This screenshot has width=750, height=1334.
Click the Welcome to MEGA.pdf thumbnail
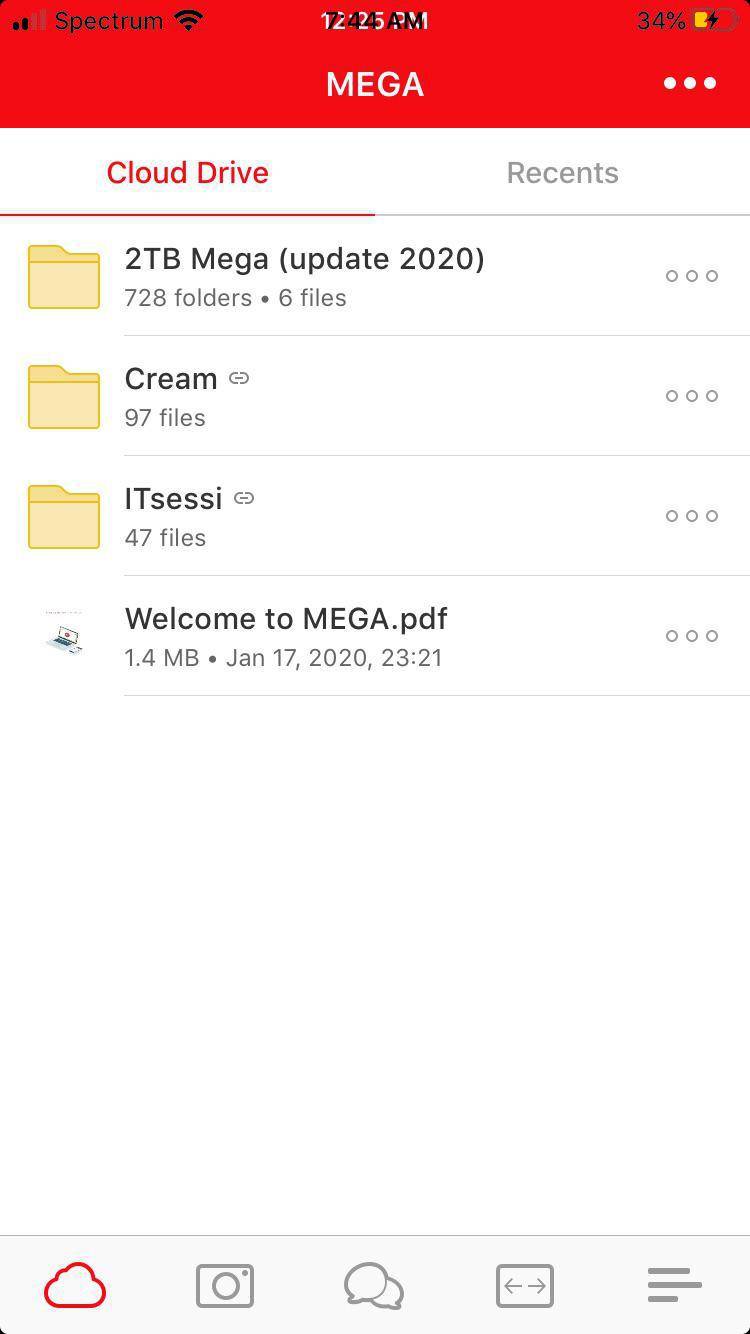click(x=63, y=636)
